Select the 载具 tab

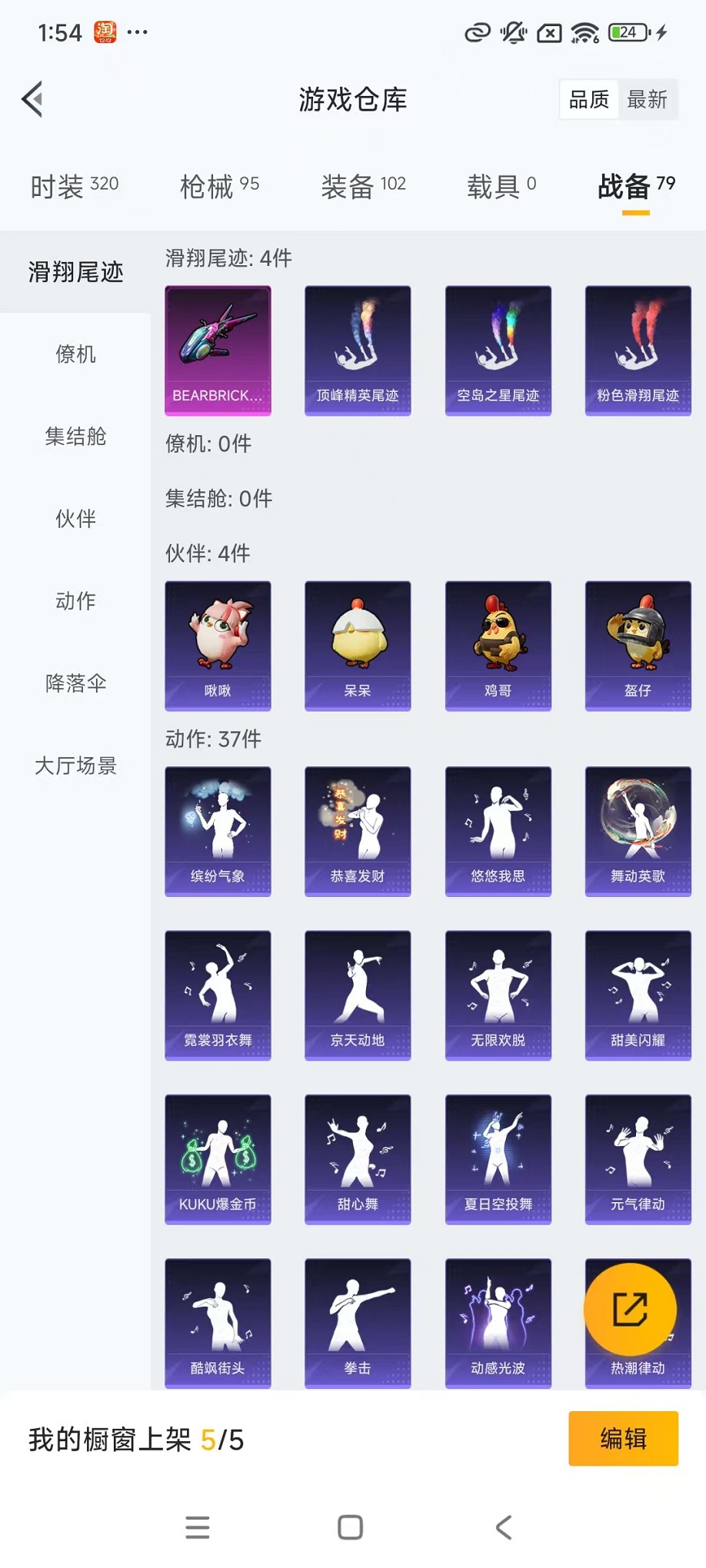pyautogui.click(x=501, y=186)
